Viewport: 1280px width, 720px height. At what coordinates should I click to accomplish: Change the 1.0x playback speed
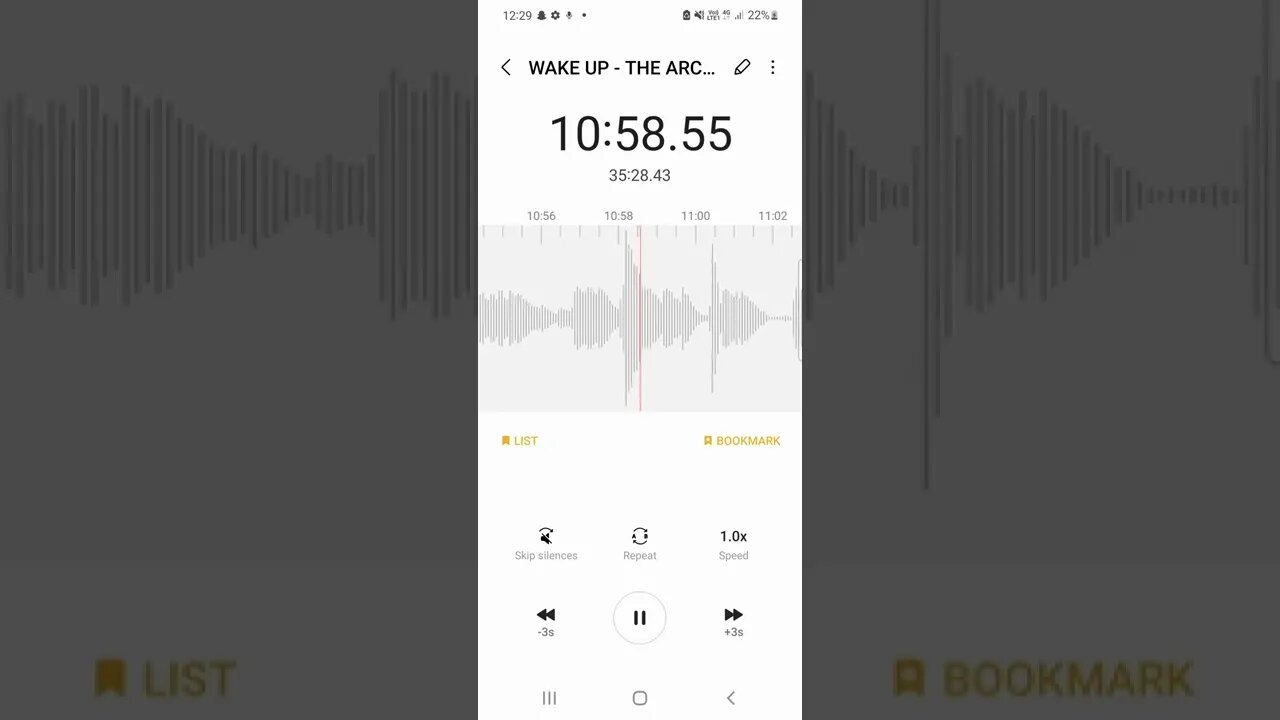(x=733, y=543)
